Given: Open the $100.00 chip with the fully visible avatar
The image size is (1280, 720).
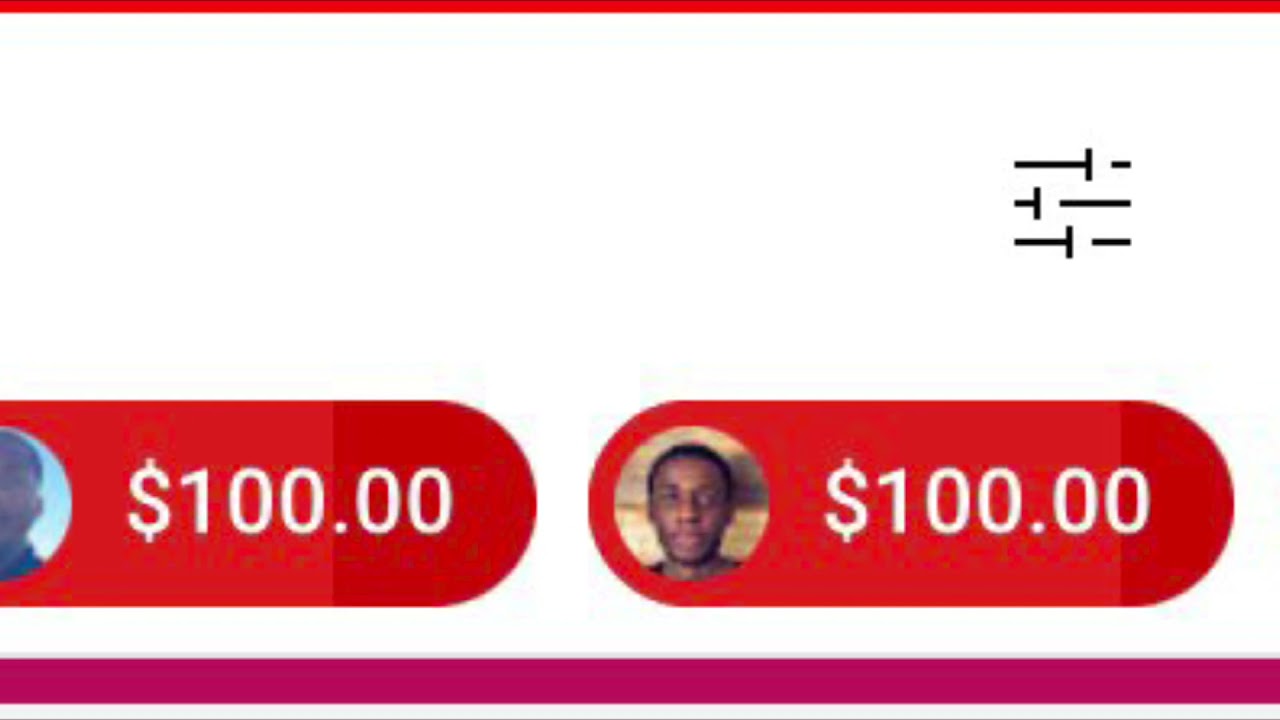Looking at the screenshot, I should coord(910,503).
